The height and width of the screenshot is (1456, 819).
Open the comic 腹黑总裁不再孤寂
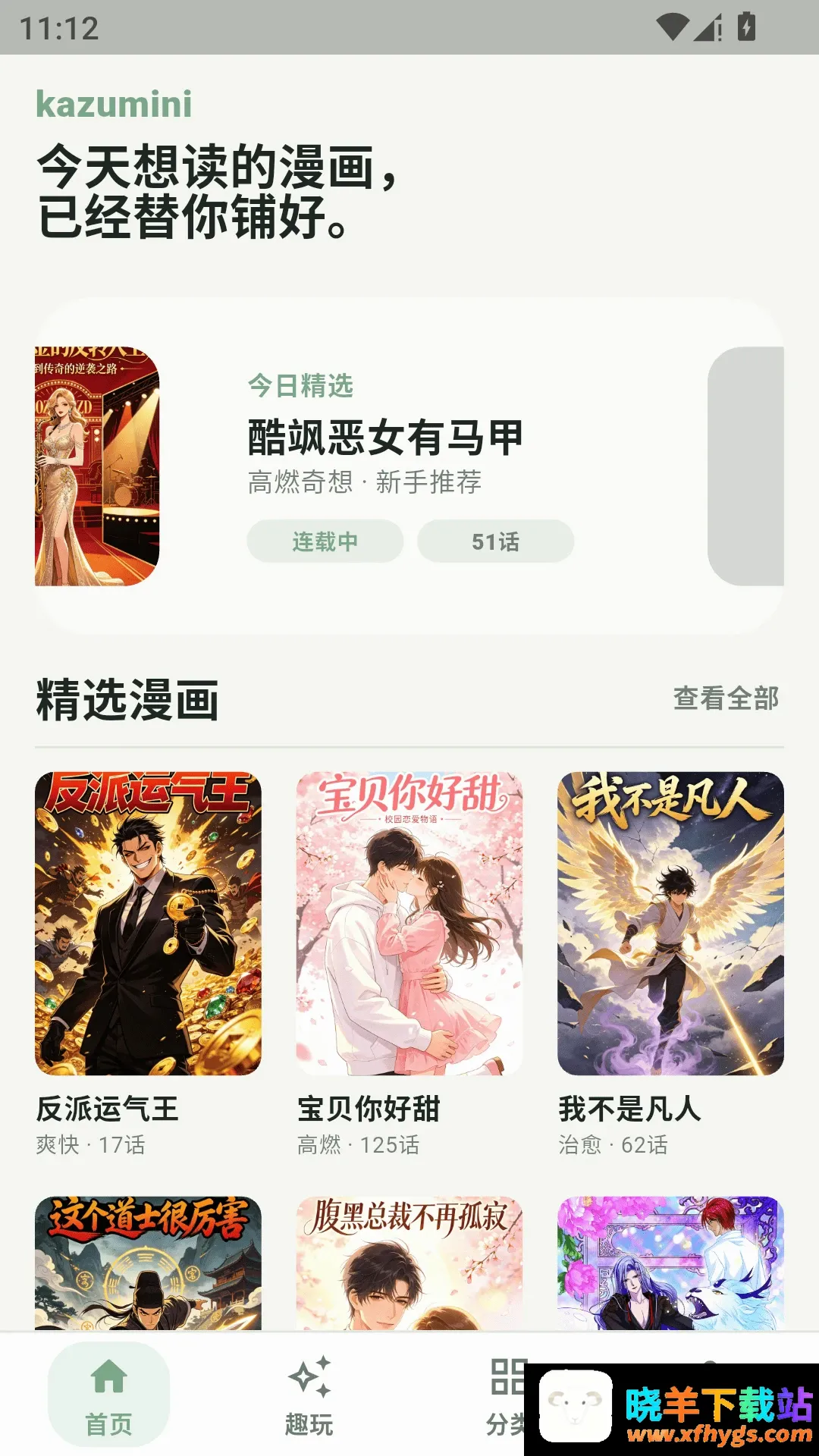[409, 1263]
